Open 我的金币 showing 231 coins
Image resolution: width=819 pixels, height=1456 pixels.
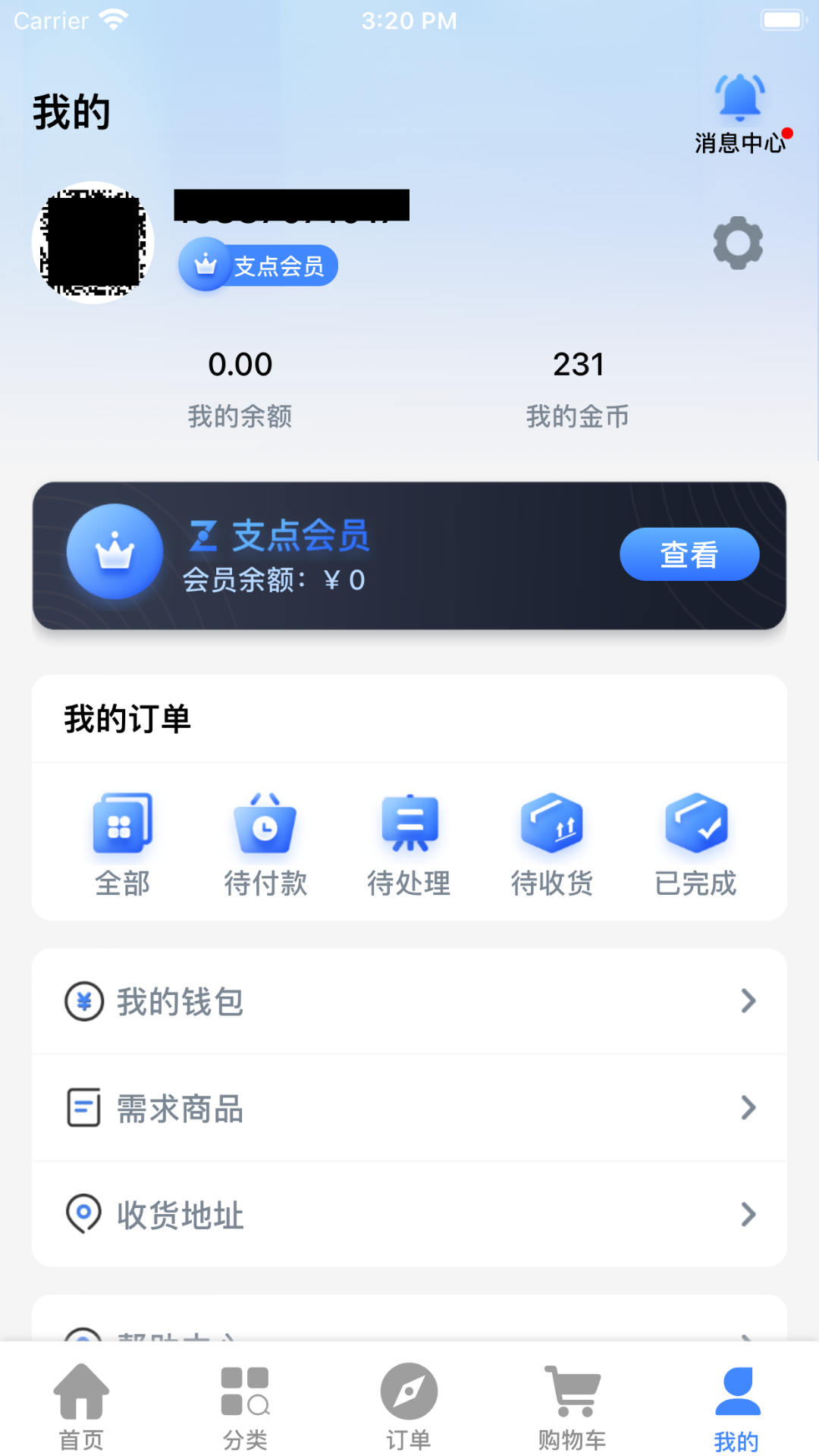[x=578, y=387]
